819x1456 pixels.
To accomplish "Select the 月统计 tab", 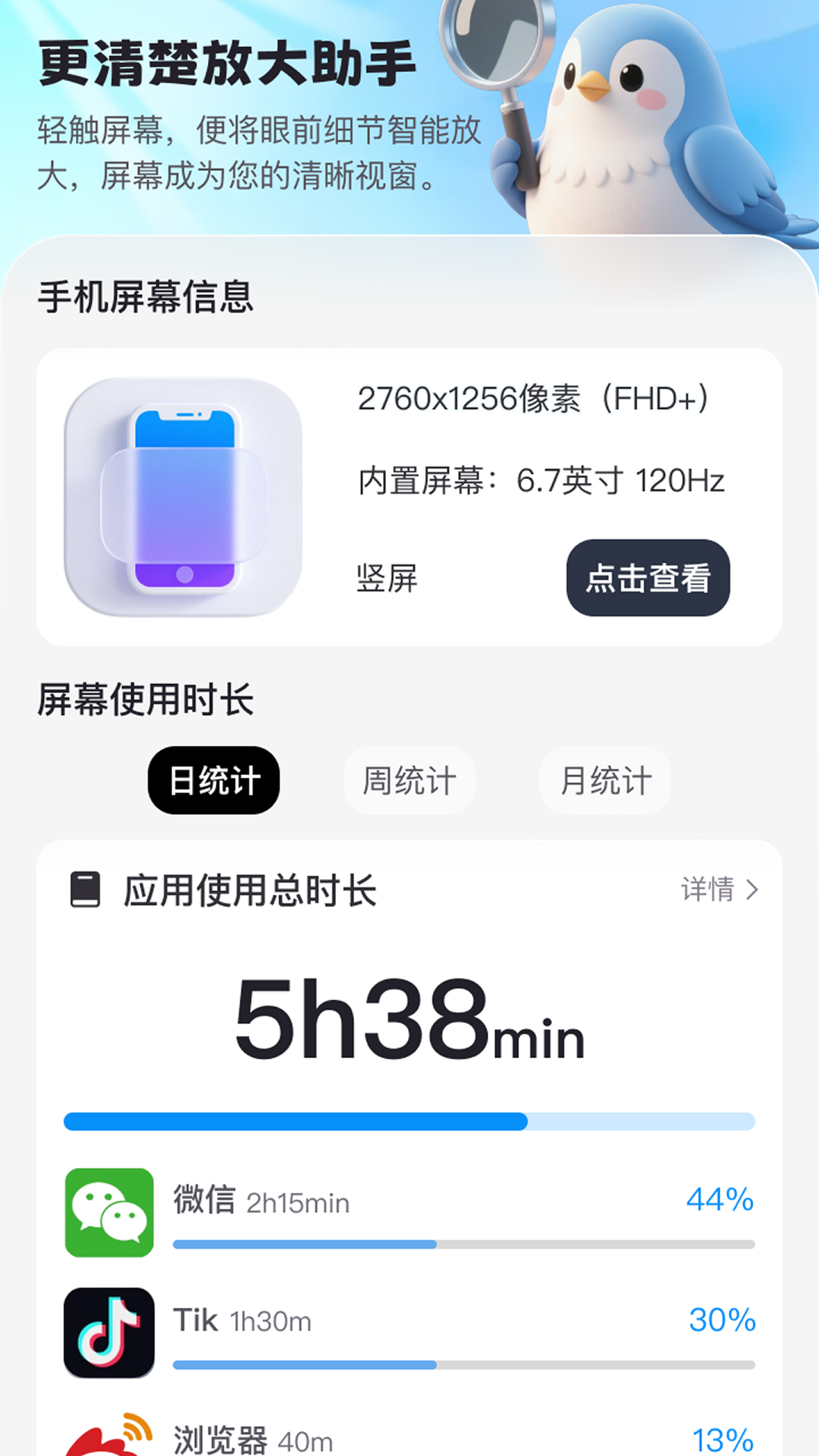I will 604,780.
